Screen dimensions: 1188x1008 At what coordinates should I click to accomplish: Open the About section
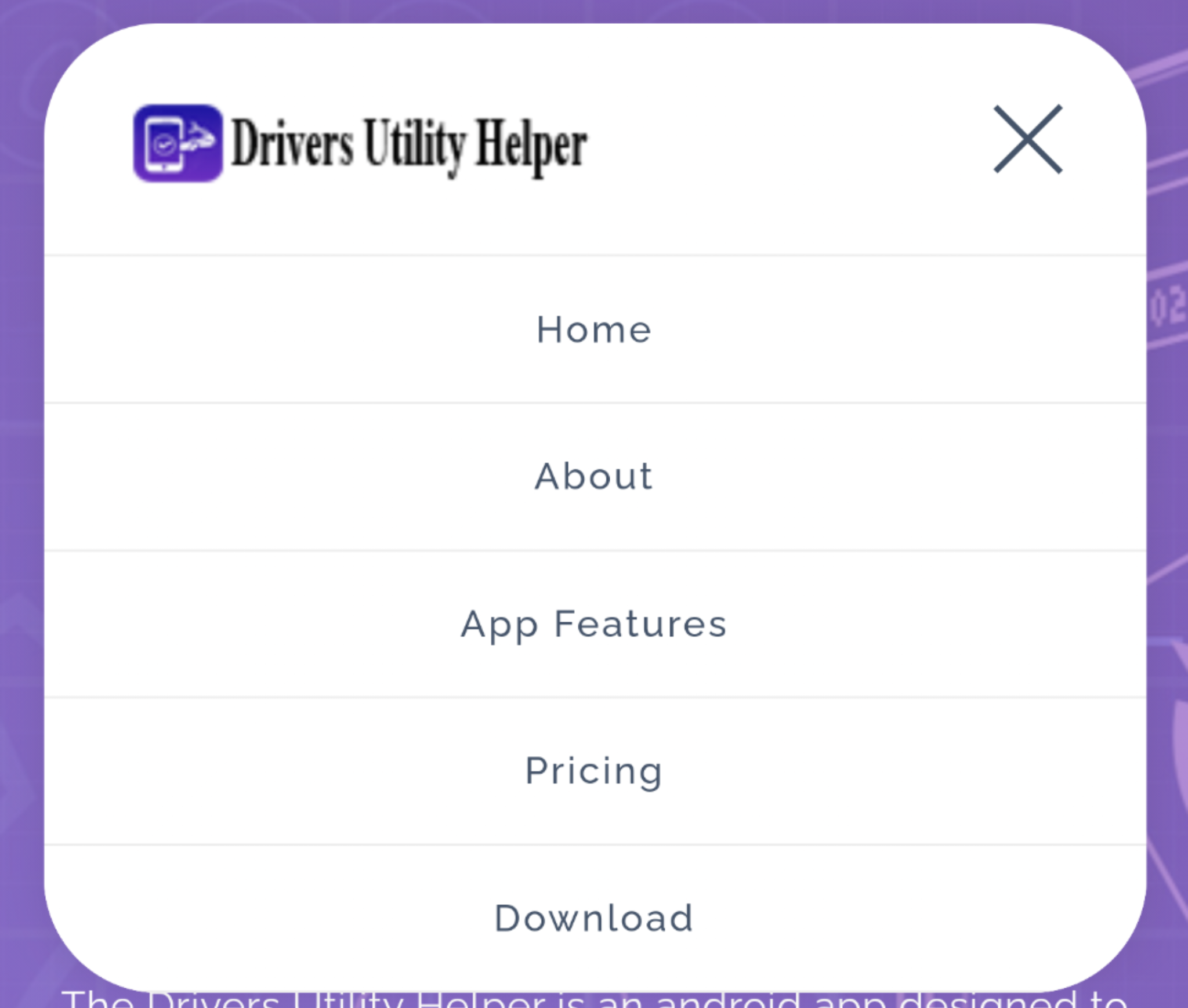[594, 476]
